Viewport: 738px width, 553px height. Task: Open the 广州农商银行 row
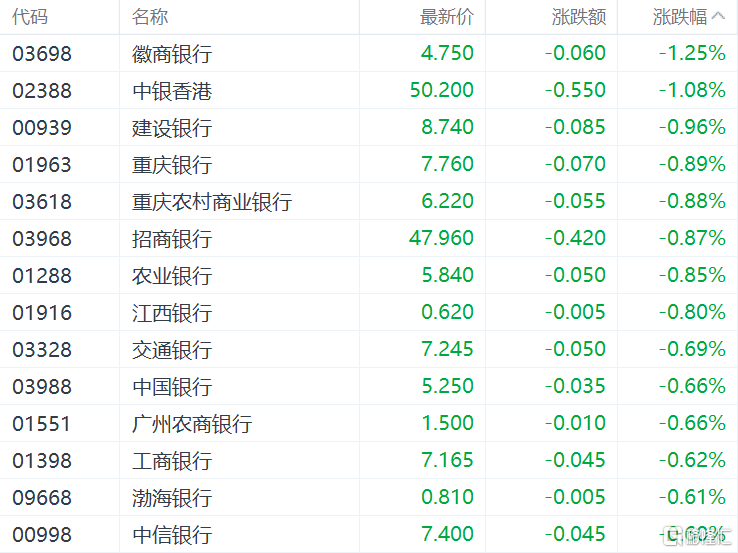coord(369,423)
